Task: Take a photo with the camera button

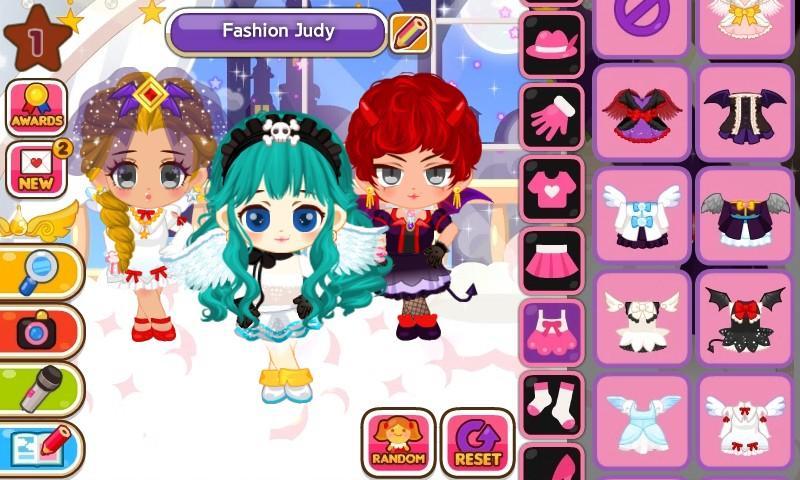Action: point(38,331)
